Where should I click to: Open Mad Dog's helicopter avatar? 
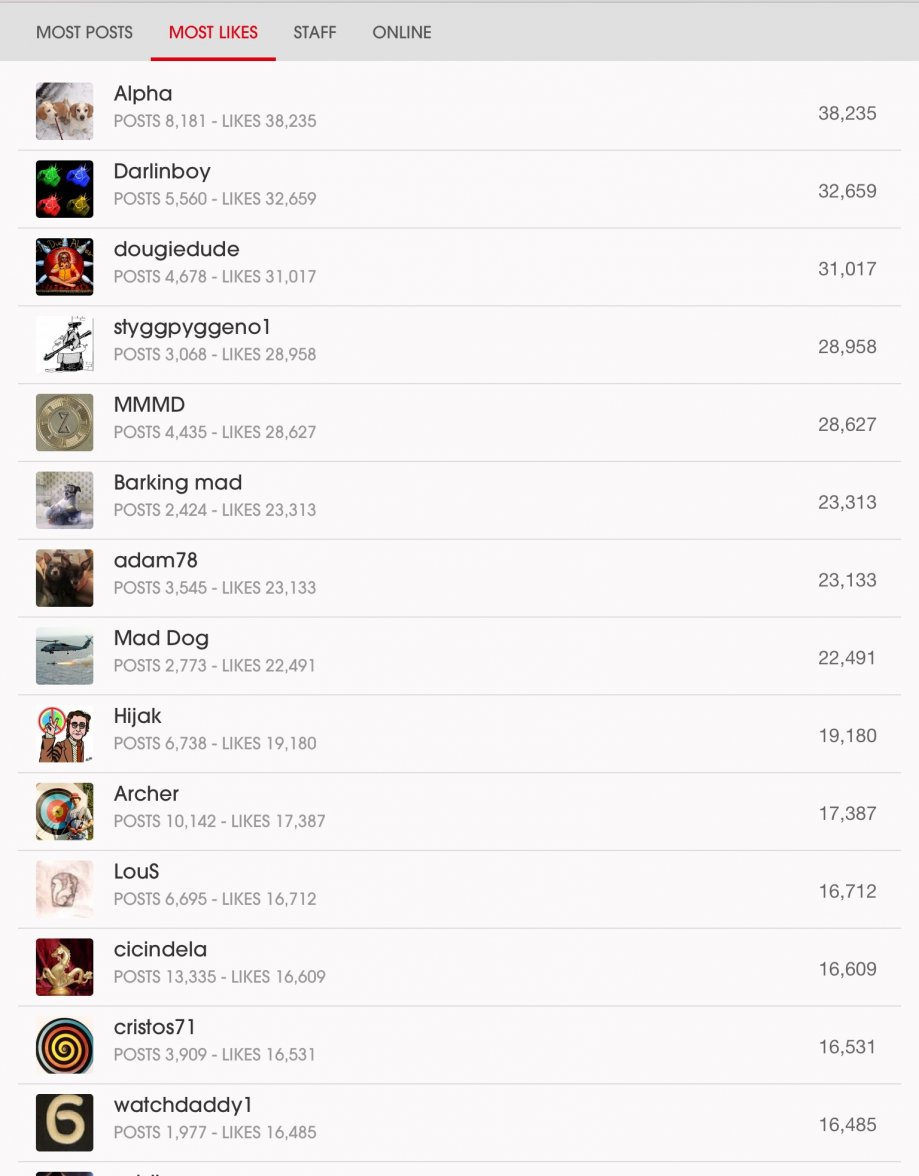tap(64, 655)
